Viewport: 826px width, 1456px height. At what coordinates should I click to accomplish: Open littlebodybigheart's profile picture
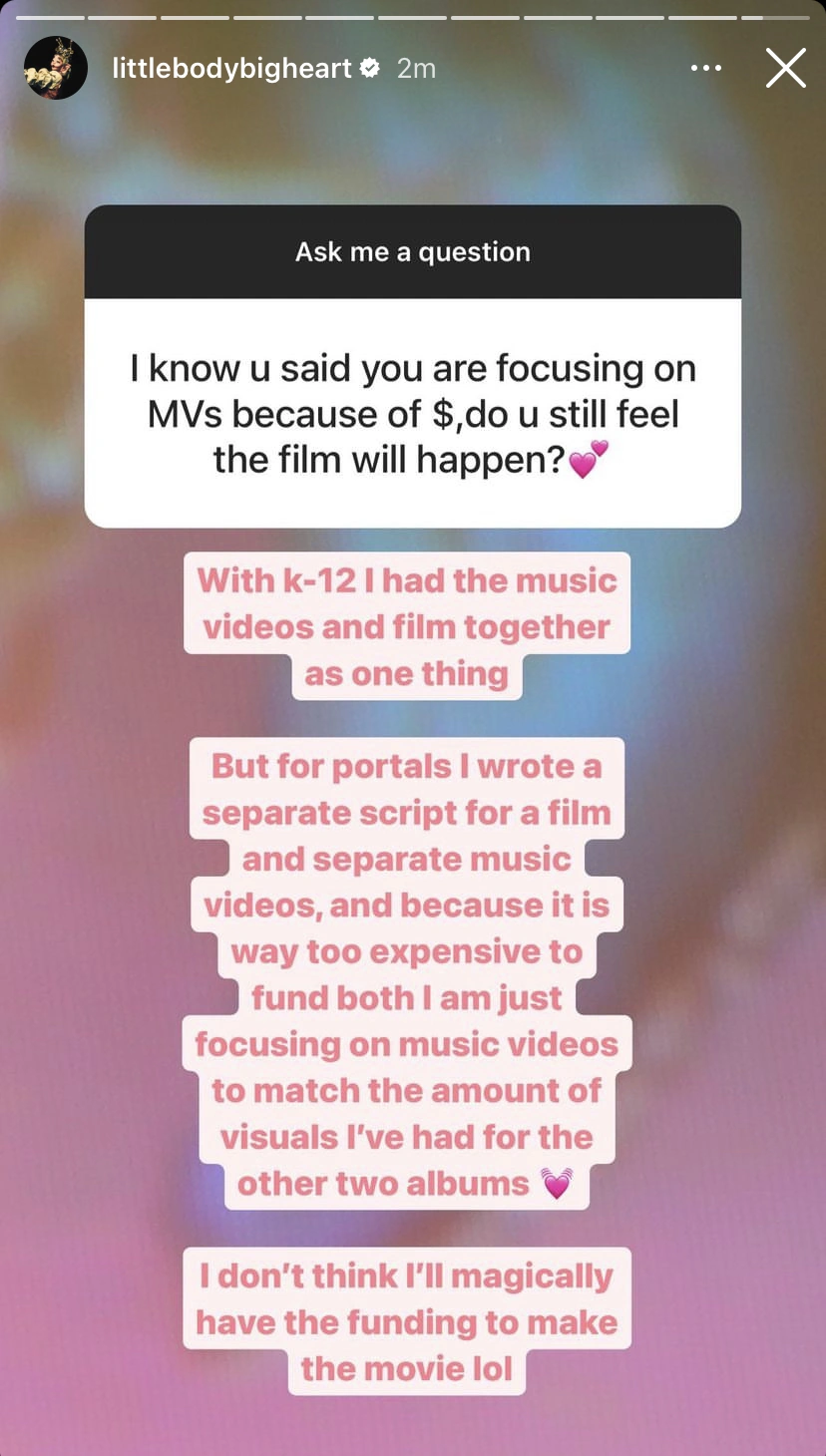coord(56,69)
